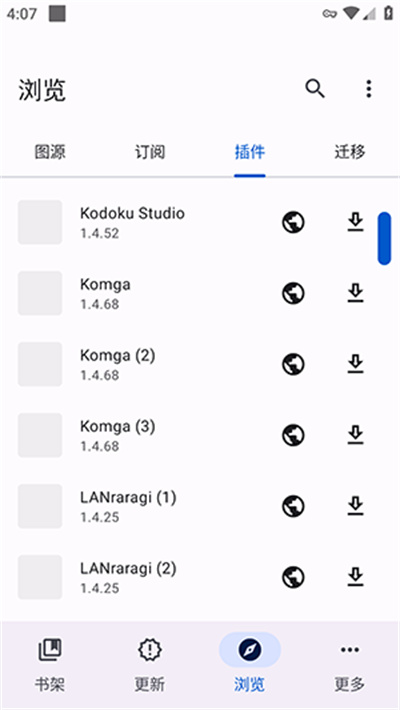Install the Komga 1.4.68 plugin
Viewport: 400px width, 710px height.
(356, 293)
